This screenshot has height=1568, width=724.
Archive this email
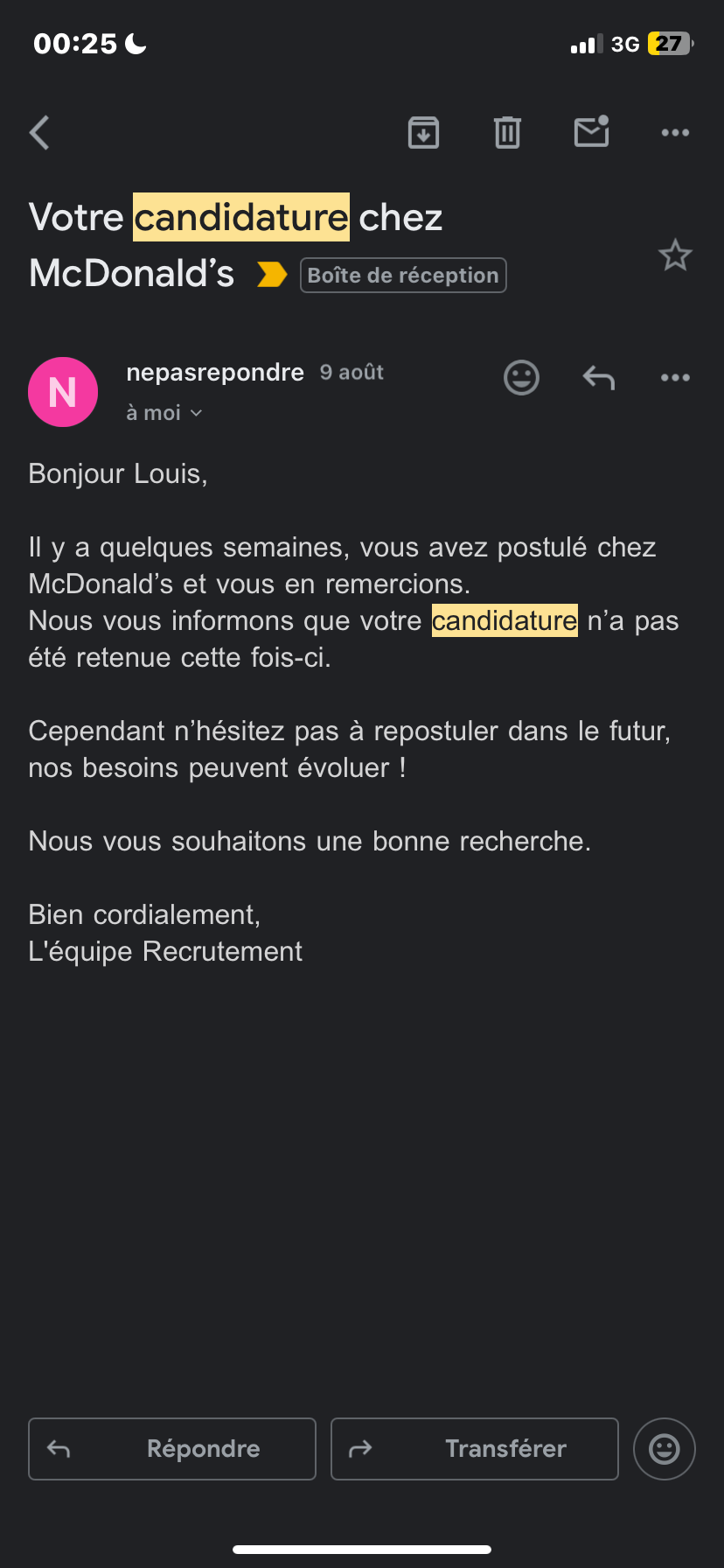click(424, 133)
